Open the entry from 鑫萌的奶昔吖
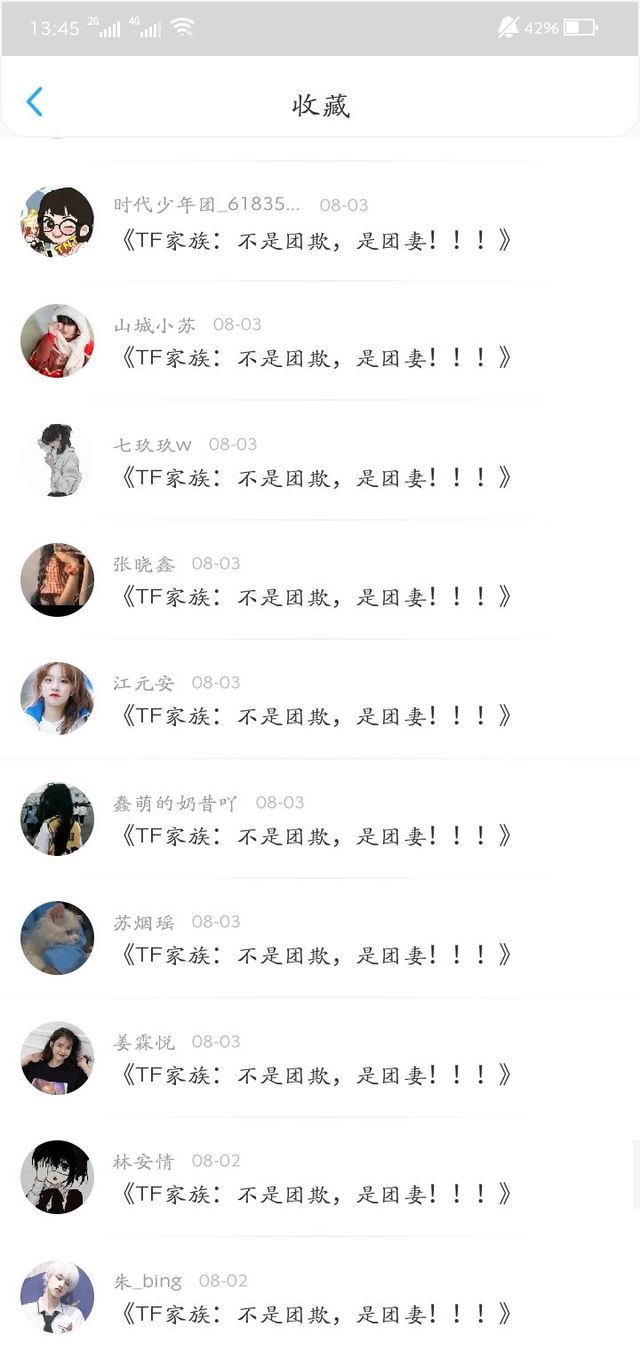This screenshot has width=640, height=1351. (315, 835)
